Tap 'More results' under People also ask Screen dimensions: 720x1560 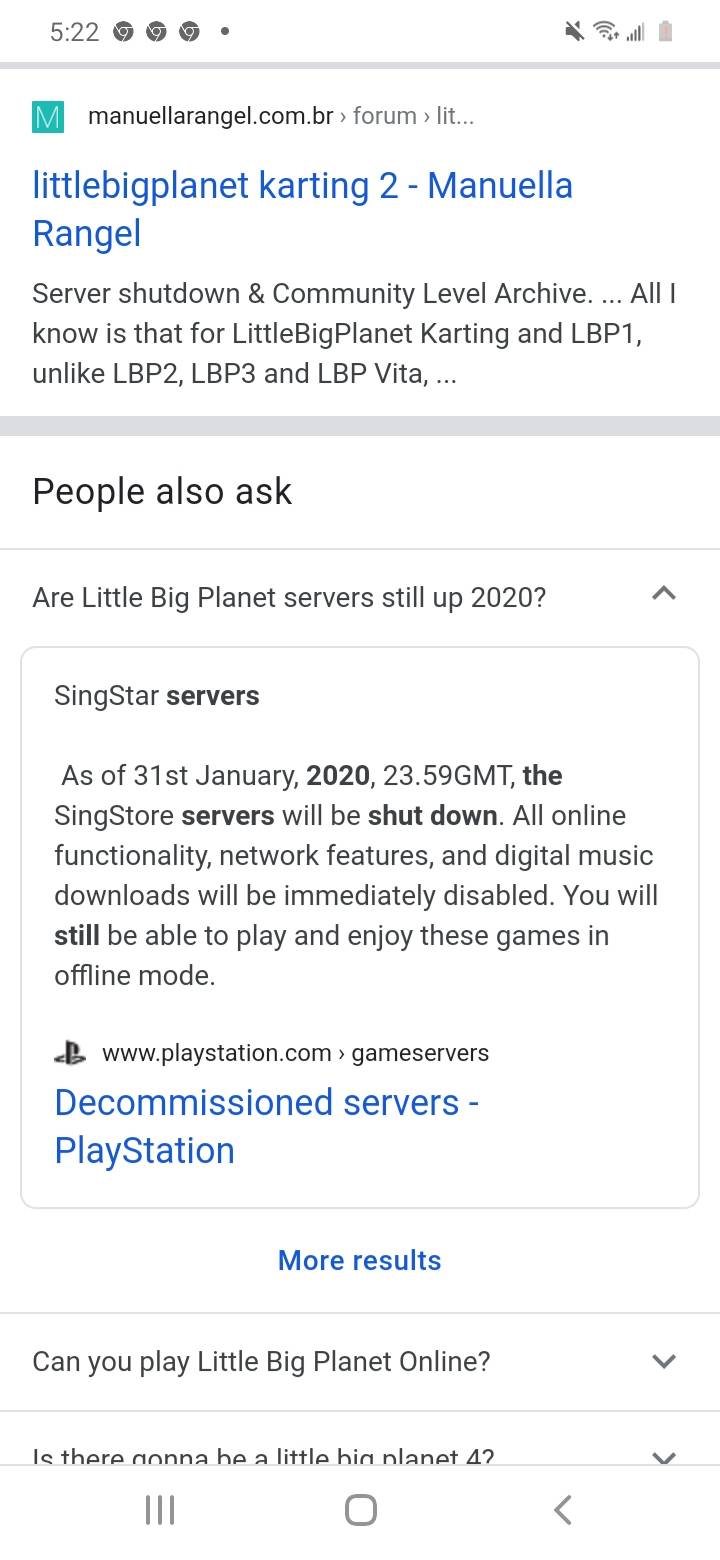pyautogui.click(x=359, y=1260)
